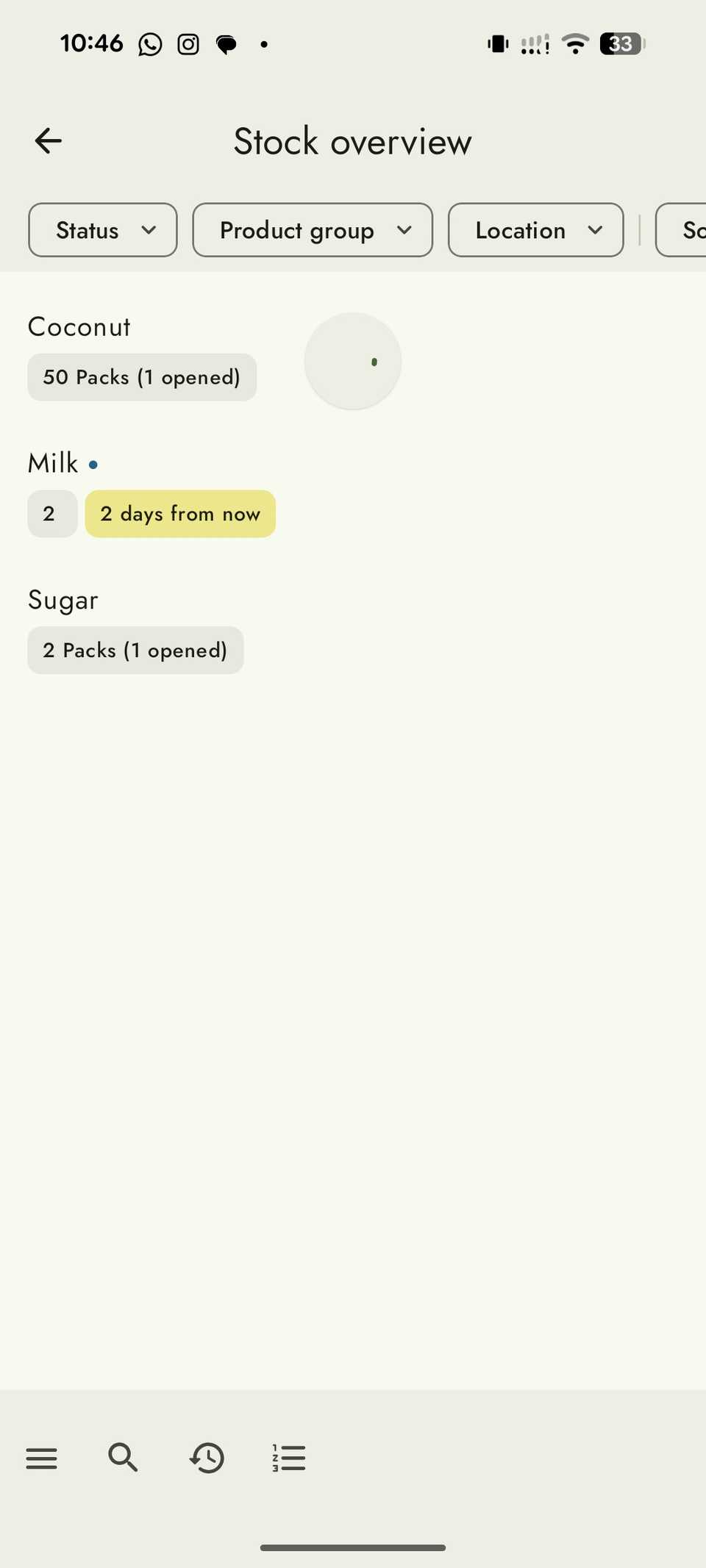The width and height of the screenshot is (706, 1568).
Task: Select the Sugar product entry
Action: (x=63, y=600)
